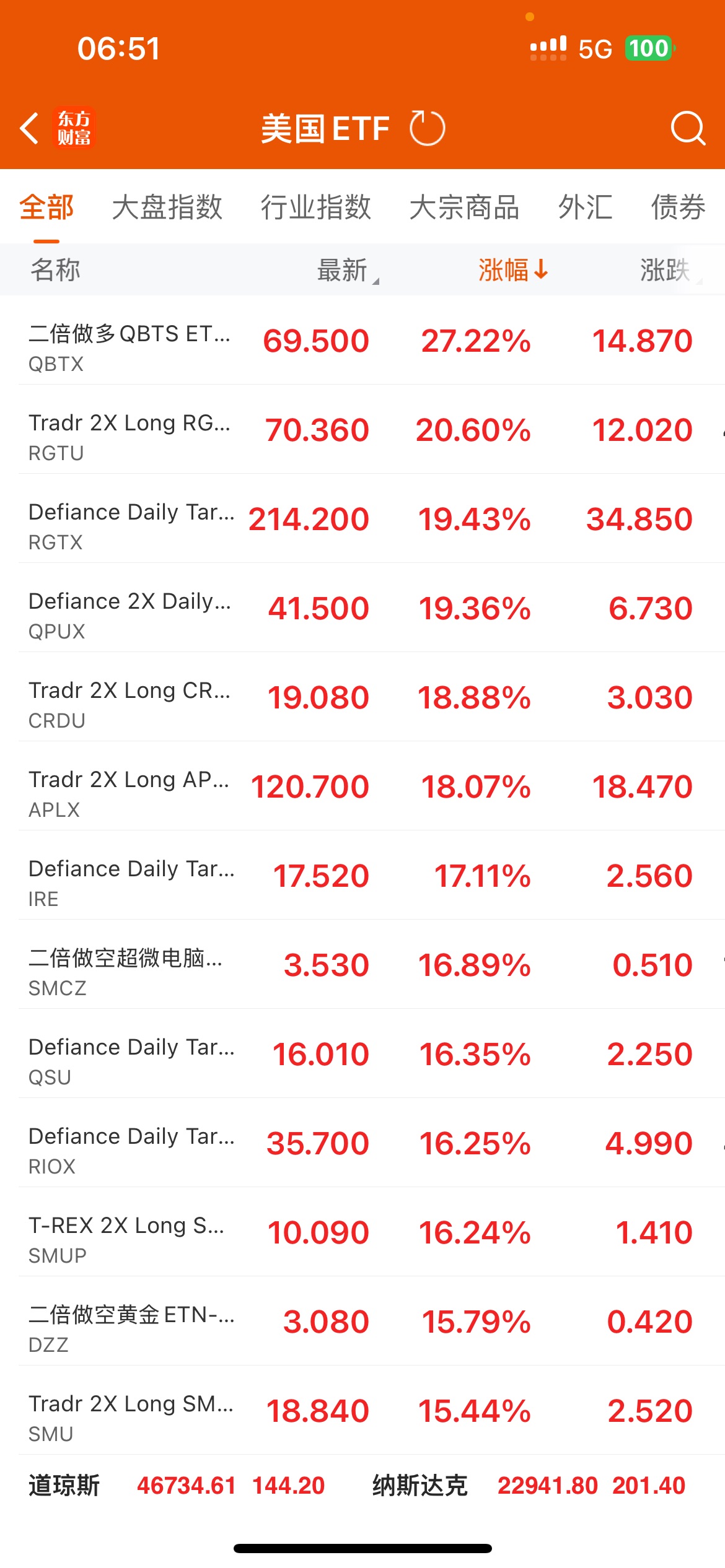
Task: Switch to the 行业指数 tab
Action: pos(316,207)
